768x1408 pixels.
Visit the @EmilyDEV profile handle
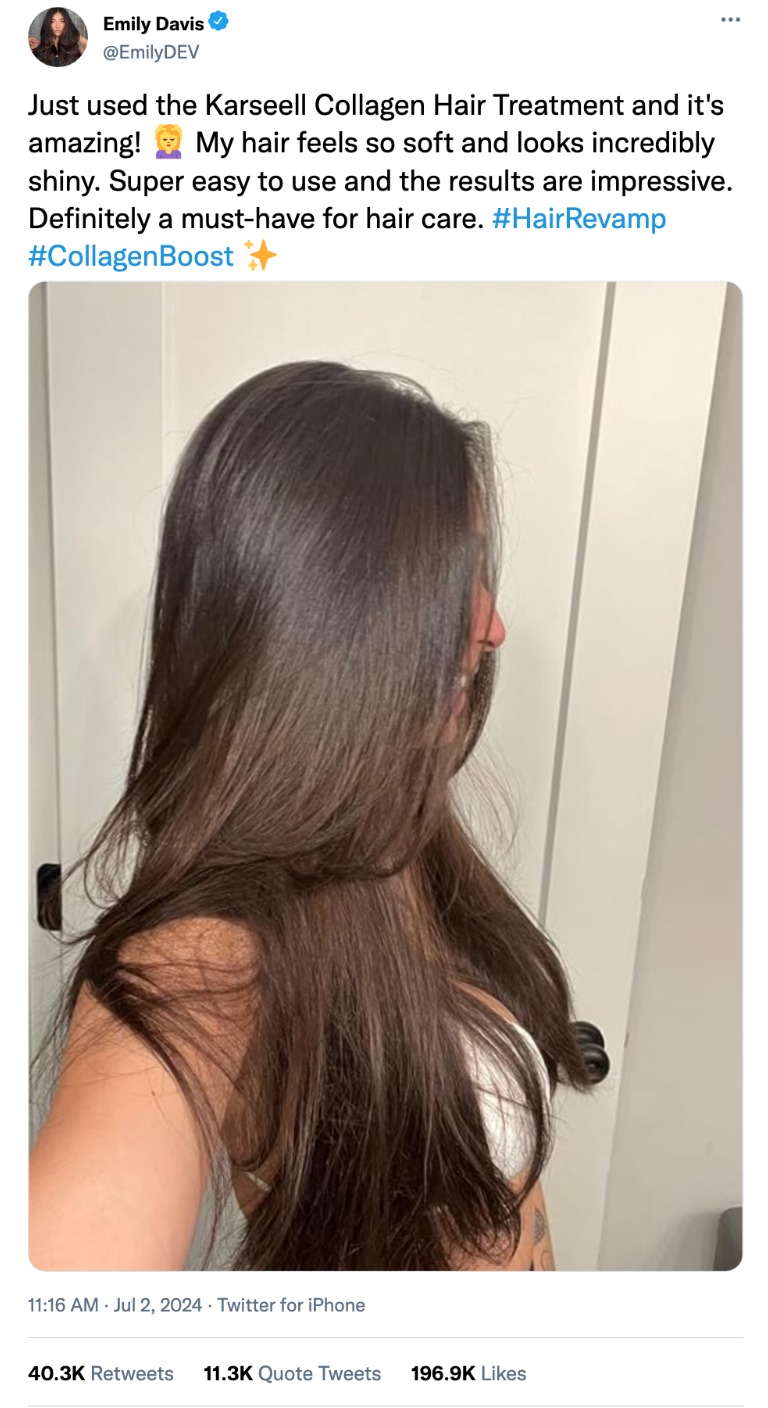click(x=150, y=52)
